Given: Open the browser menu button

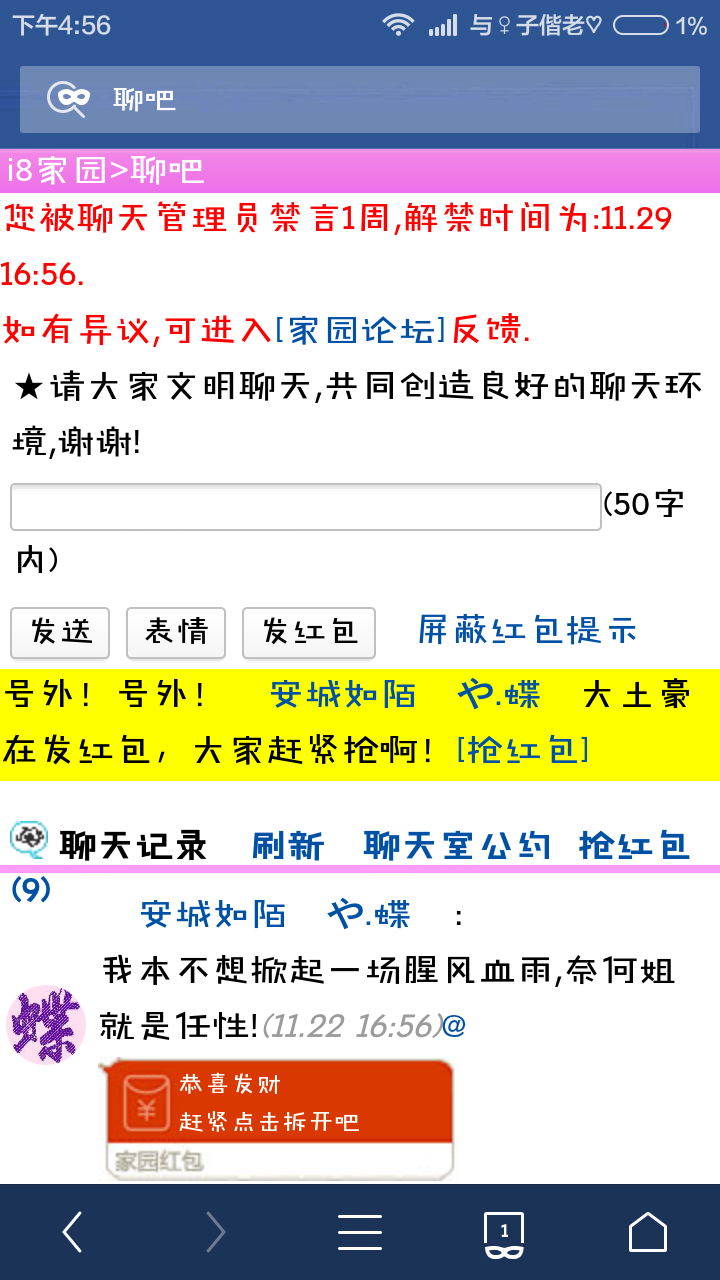Looking at the screenshot, I should coord(360,1232).
